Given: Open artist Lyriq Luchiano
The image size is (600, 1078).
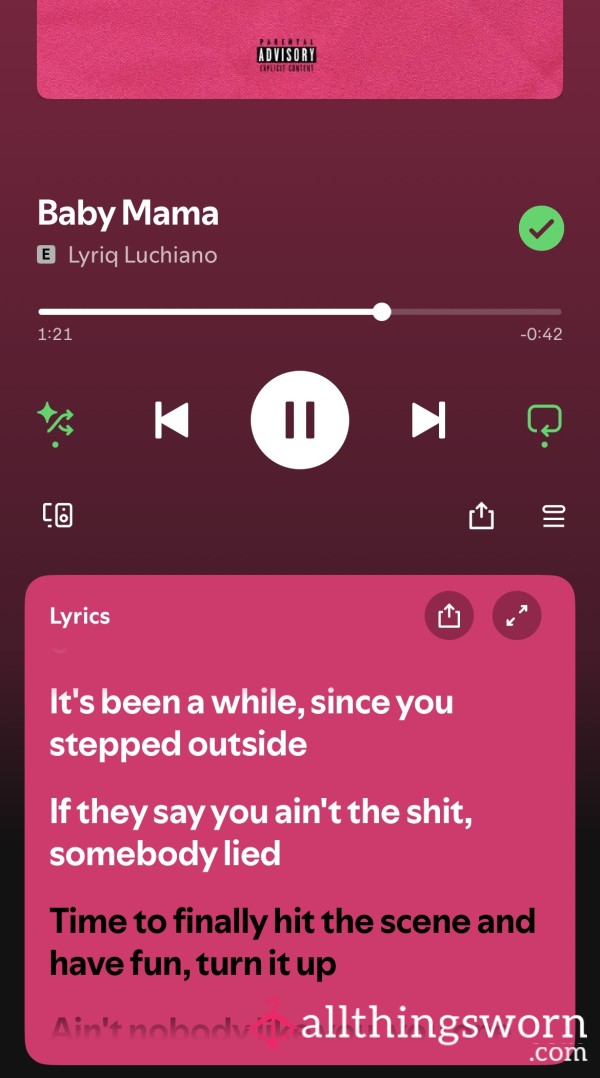Looking at the screenshot, I should click(142, 255).
